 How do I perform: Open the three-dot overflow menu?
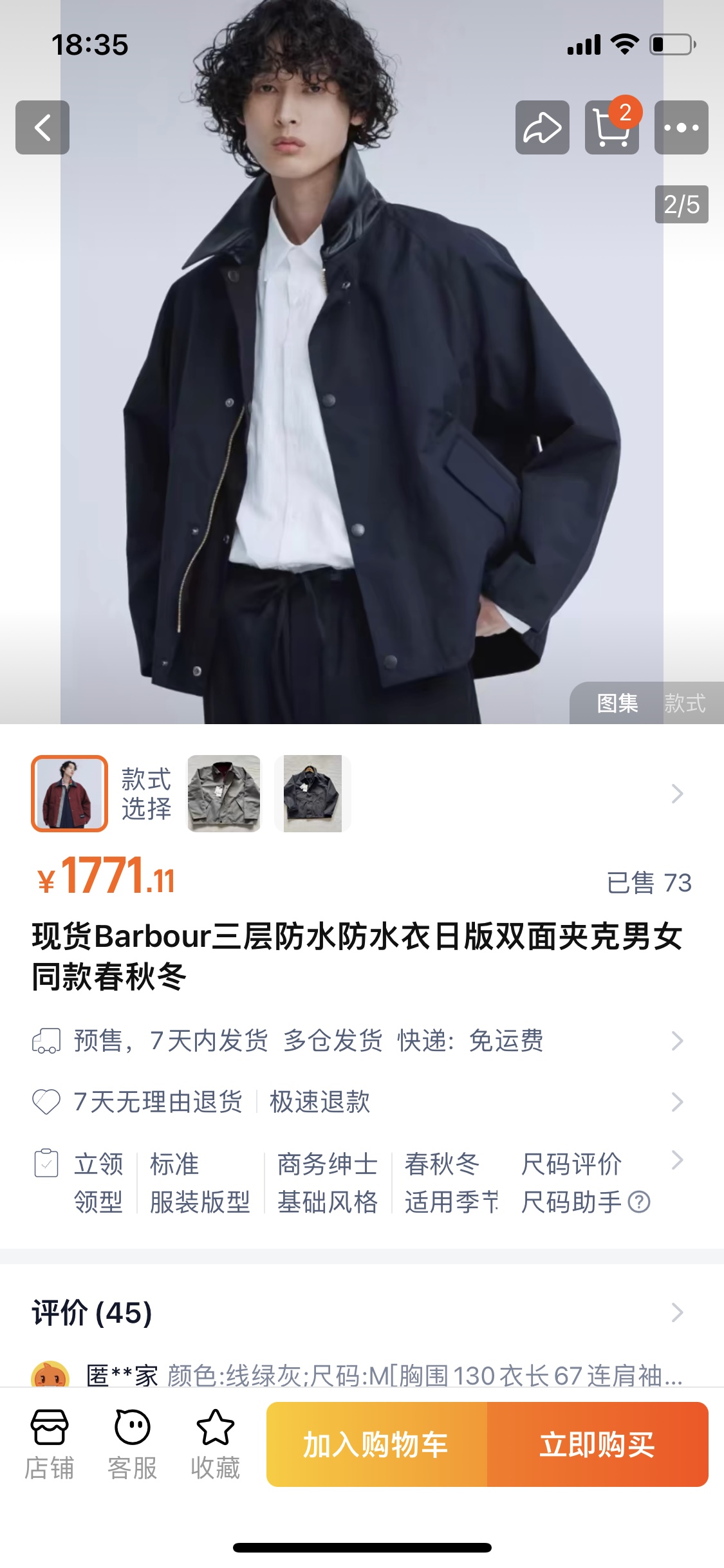point(681,127)
